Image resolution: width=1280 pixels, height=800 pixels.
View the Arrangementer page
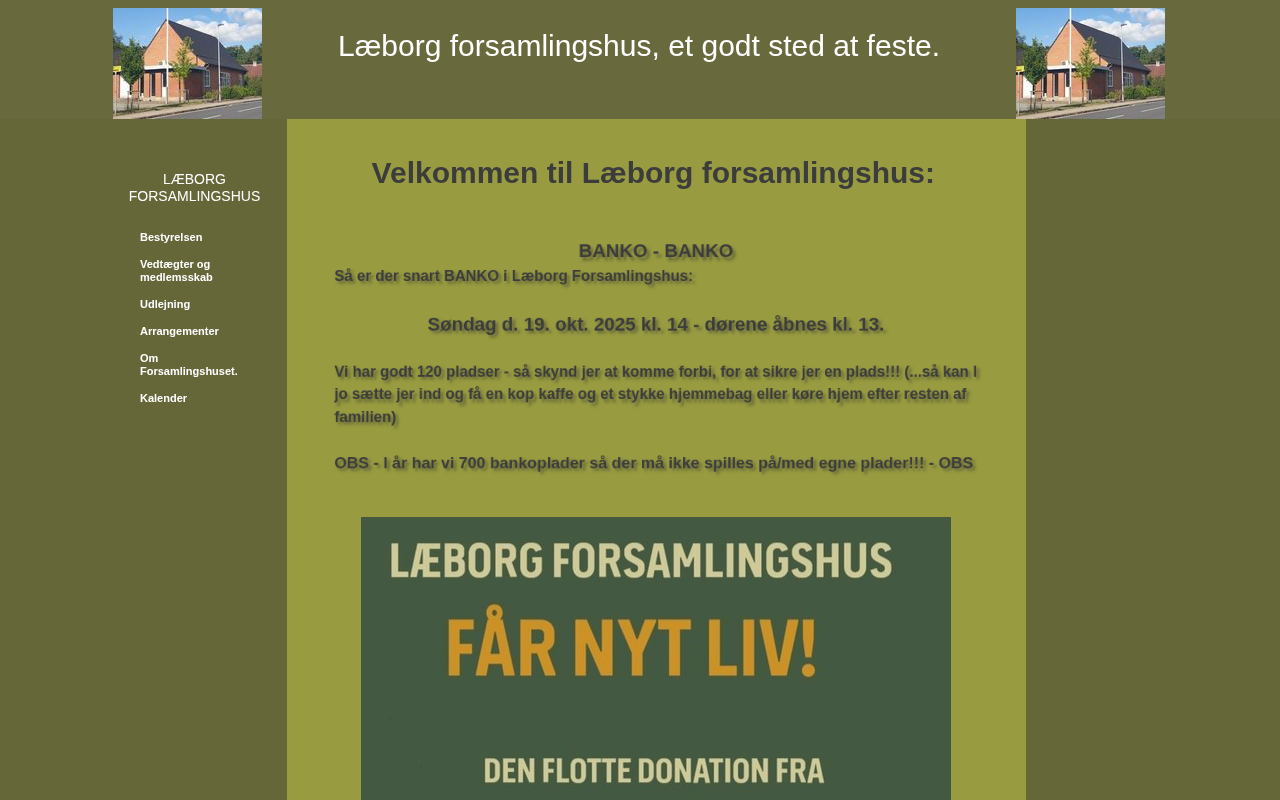click(179, 331)
